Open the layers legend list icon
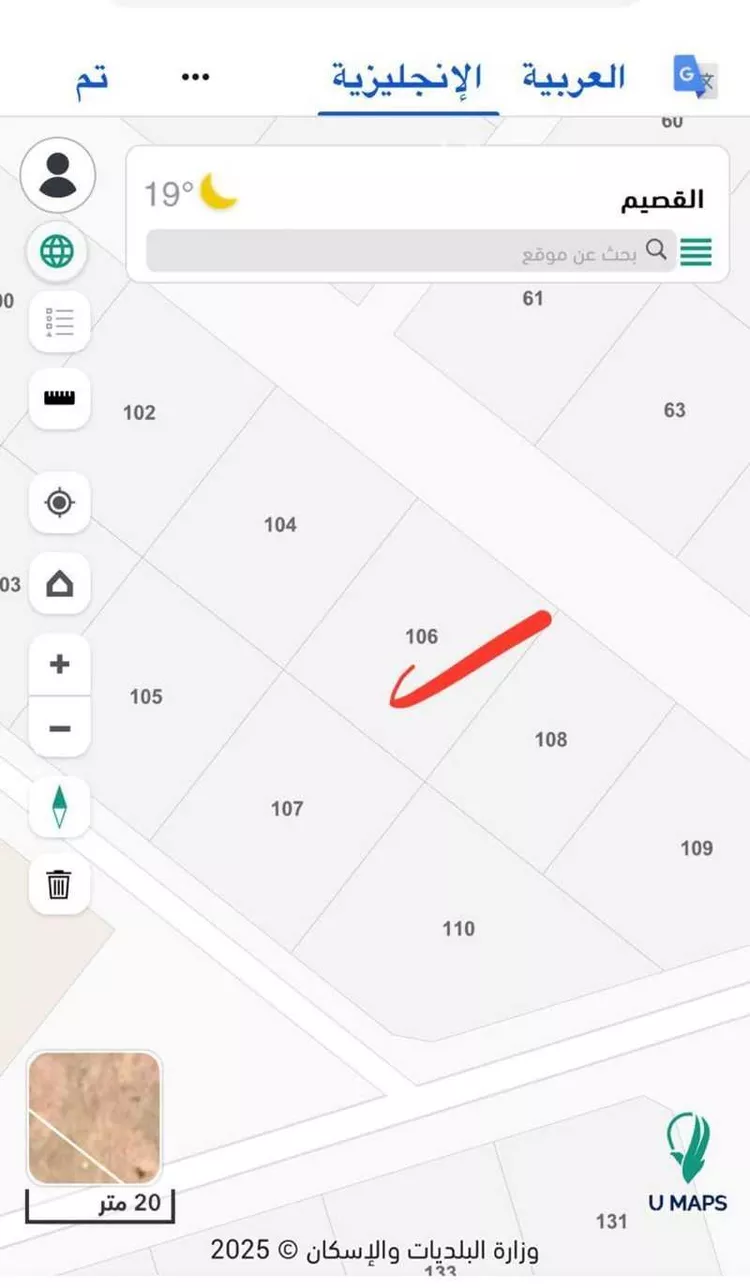Viewport: 750px width, 1288px height. click(59, 323)
